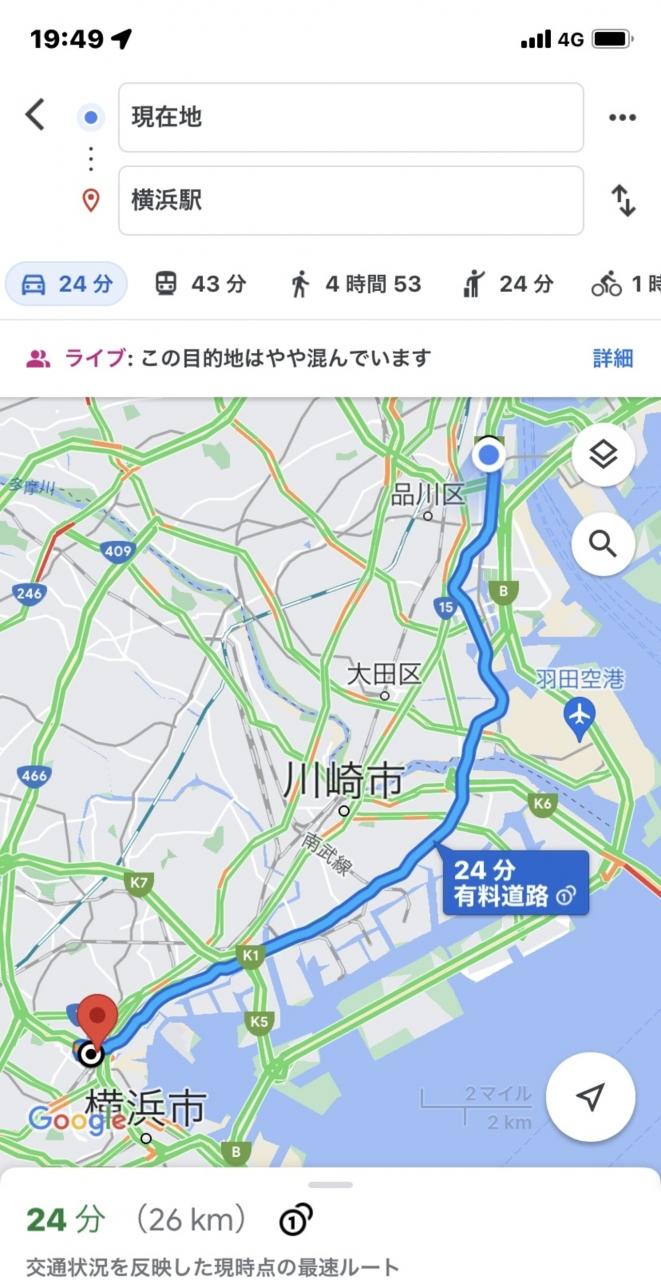Swap the start and destination
This screenshot has width=661, height=1280.
click(623, 201)
